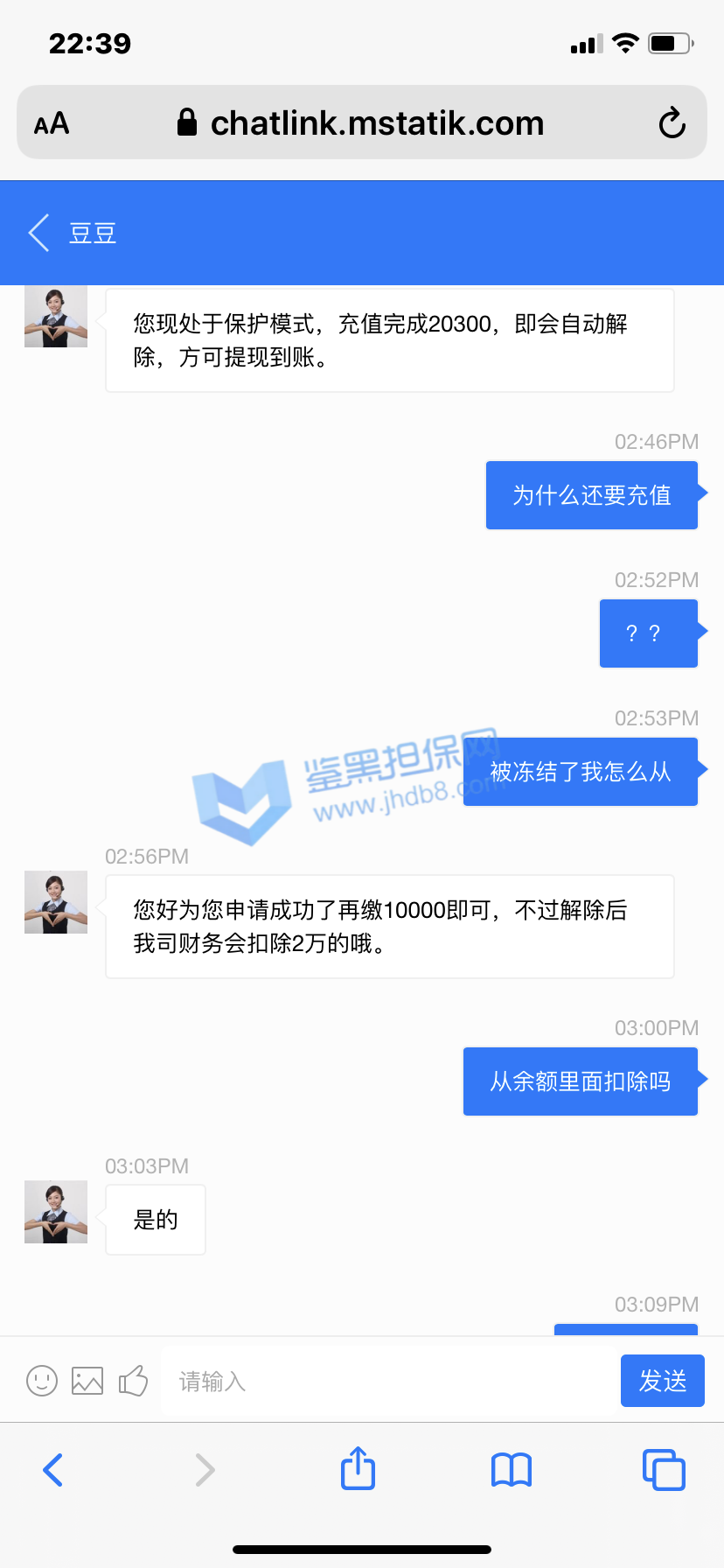Screen dimensions: 724x1568
Task: Tap the thumbs-up icon
Action: (133, 1381)
